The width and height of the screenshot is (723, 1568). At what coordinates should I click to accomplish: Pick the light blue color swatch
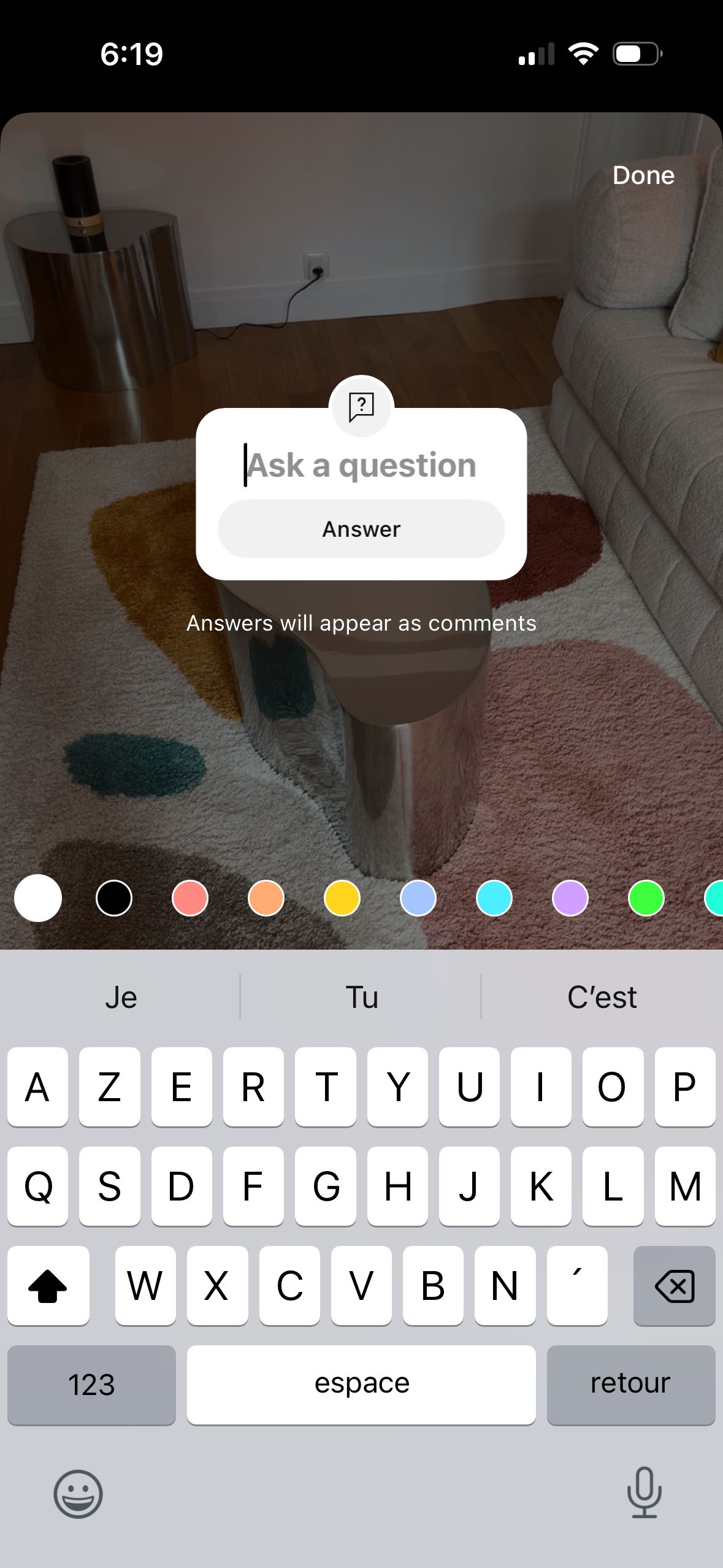pyautogui.click(x=418, y=898)
